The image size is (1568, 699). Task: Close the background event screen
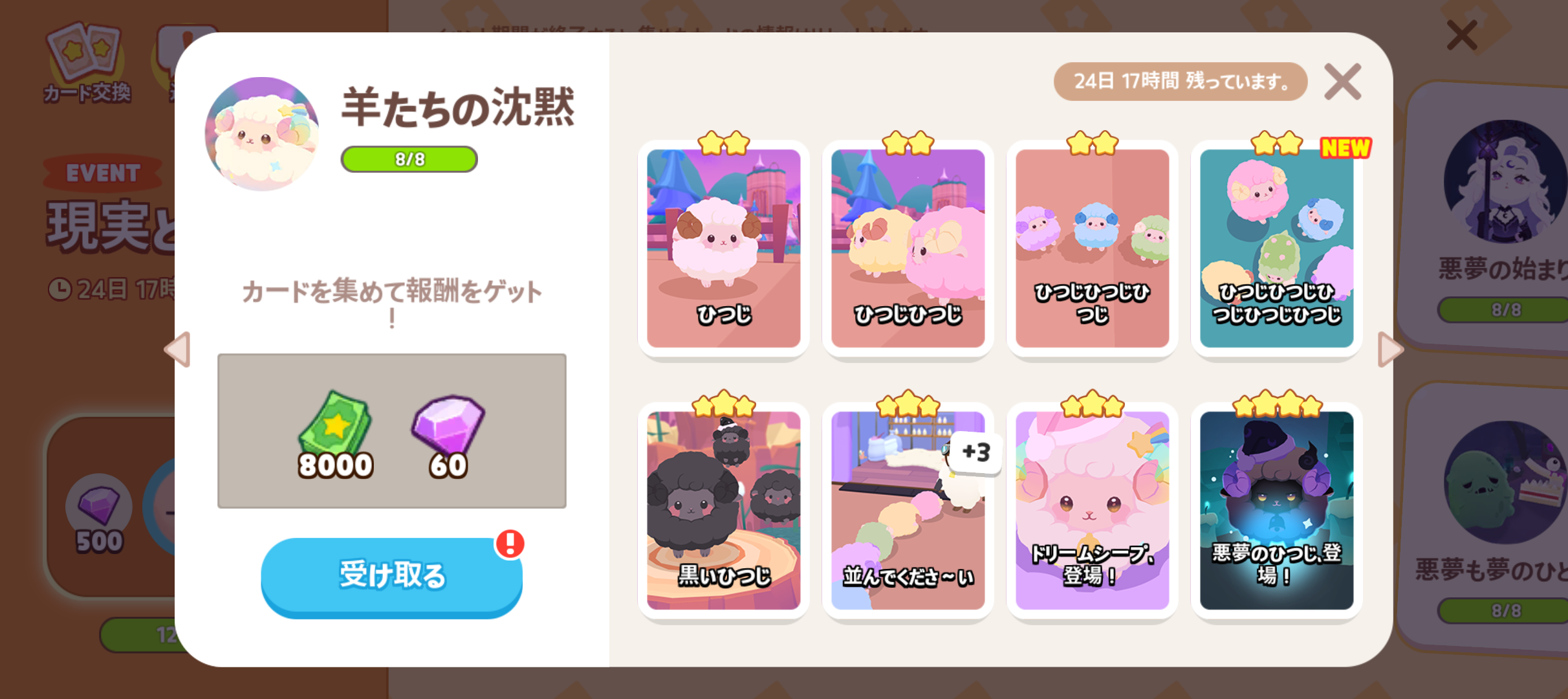[x=1461, y=35]
